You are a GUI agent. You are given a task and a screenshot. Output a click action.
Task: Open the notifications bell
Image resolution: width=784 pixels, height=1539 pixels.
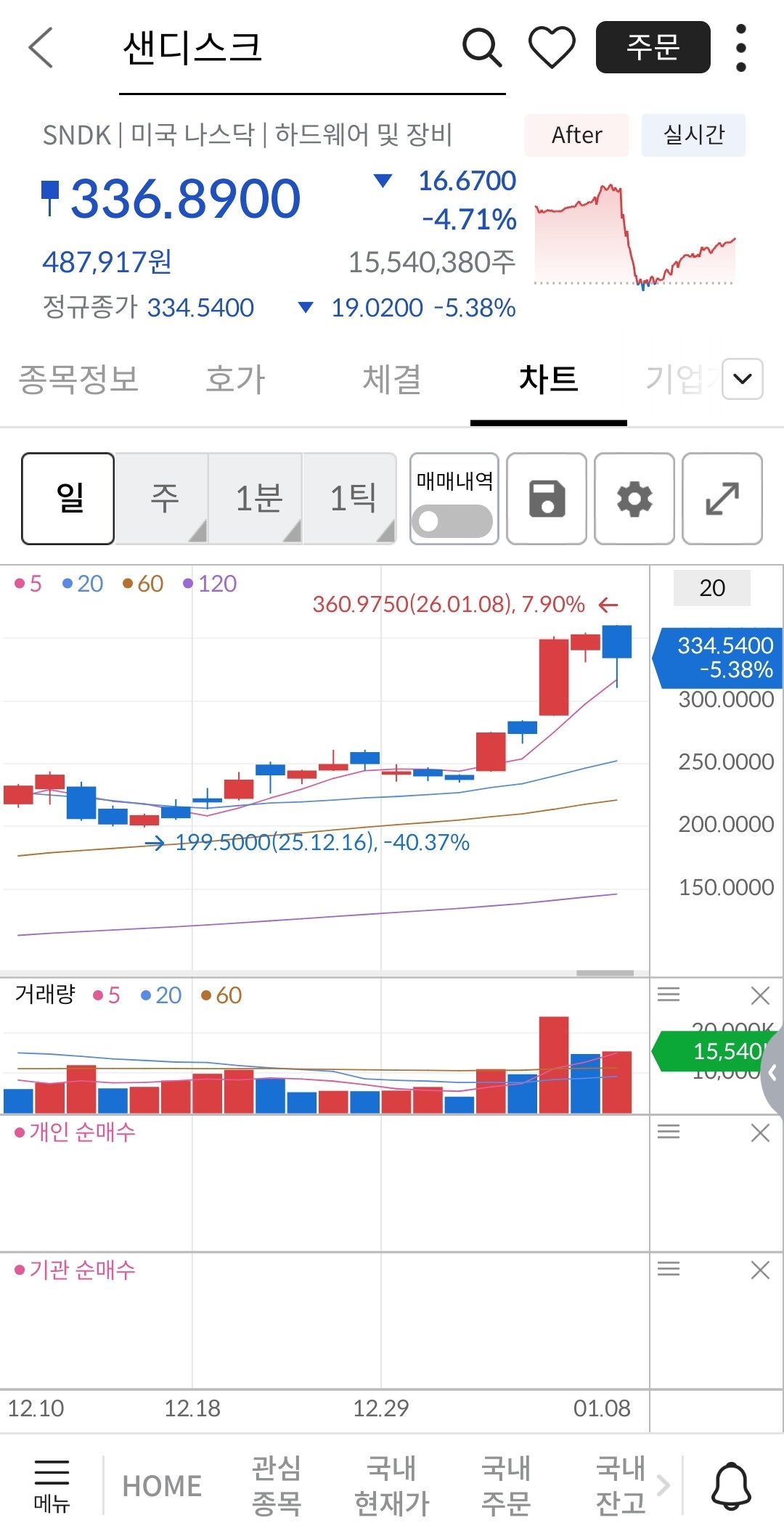point(731,1485)
